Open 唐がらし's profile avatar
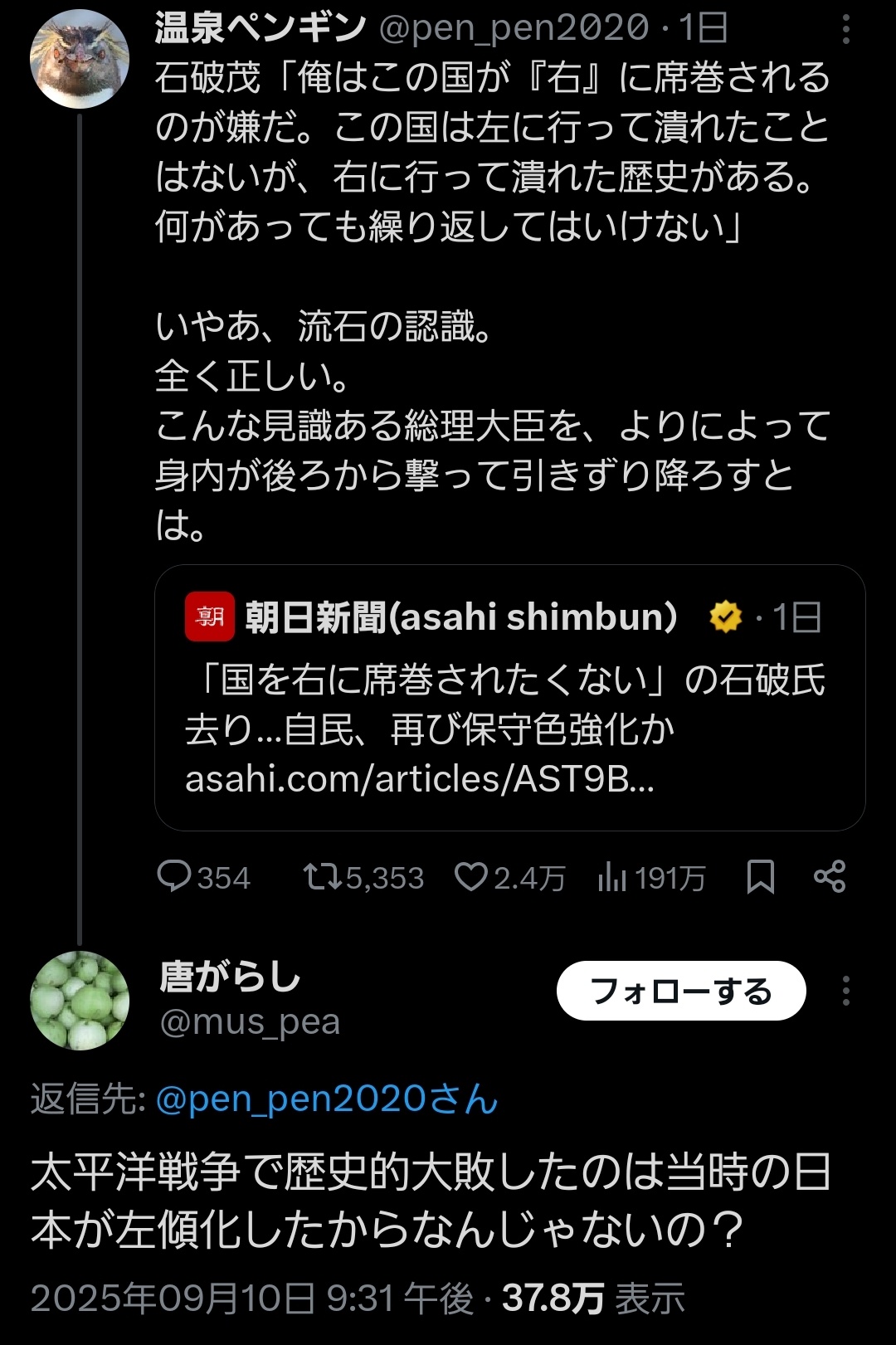Screen dimensions: 896x1345 80,1000
